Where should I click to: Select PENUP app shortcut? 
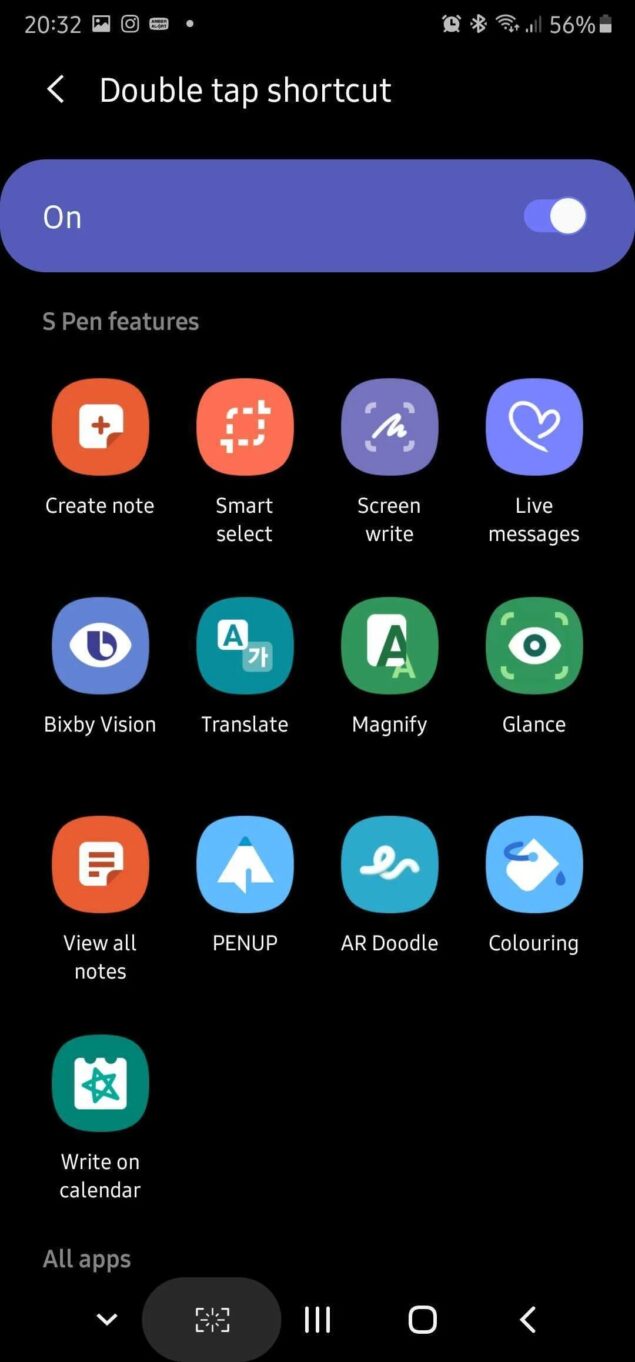(245, 865)
